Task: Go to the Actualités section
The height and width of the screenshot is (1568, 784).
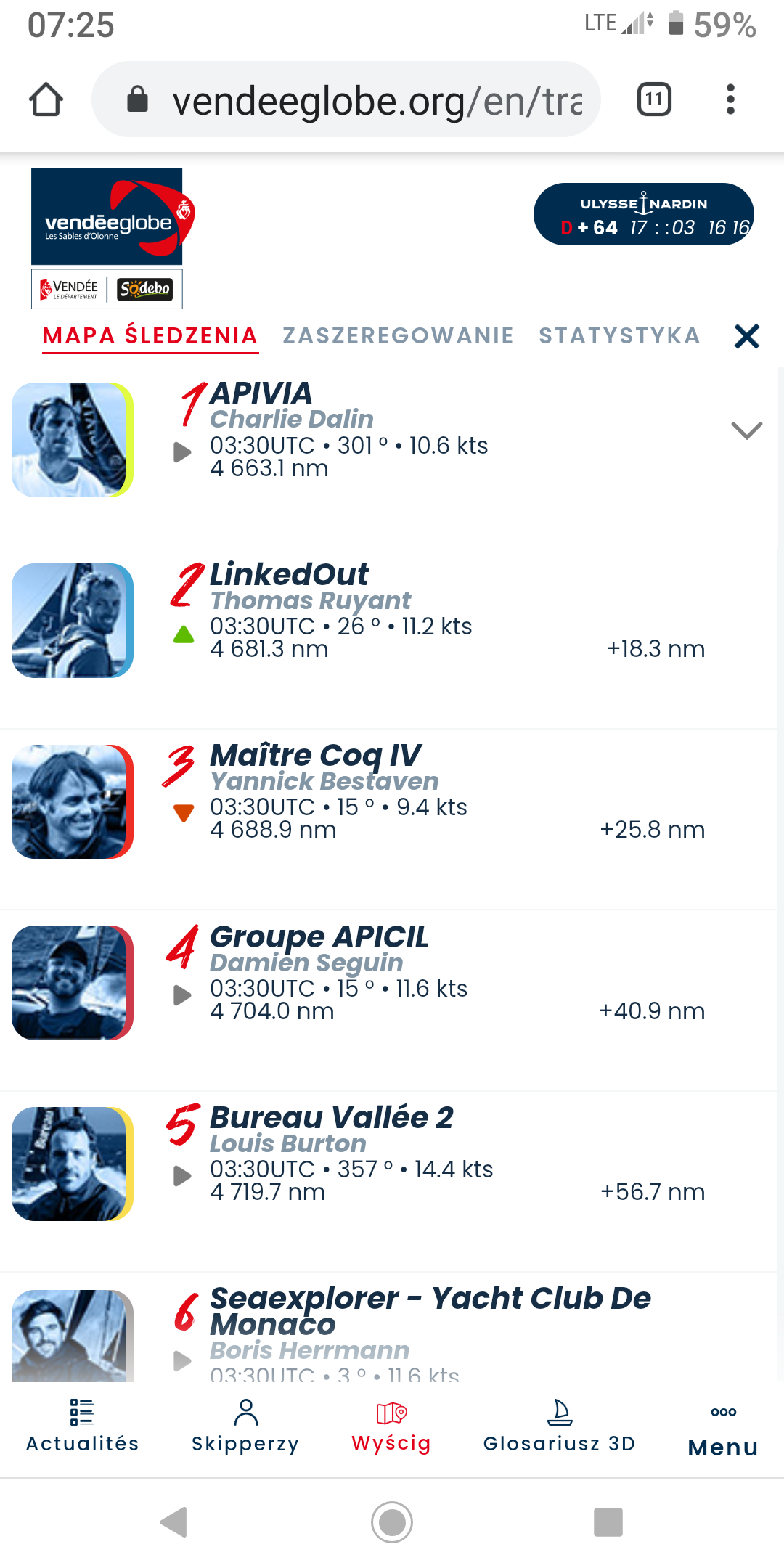Action: point(82,1426)
